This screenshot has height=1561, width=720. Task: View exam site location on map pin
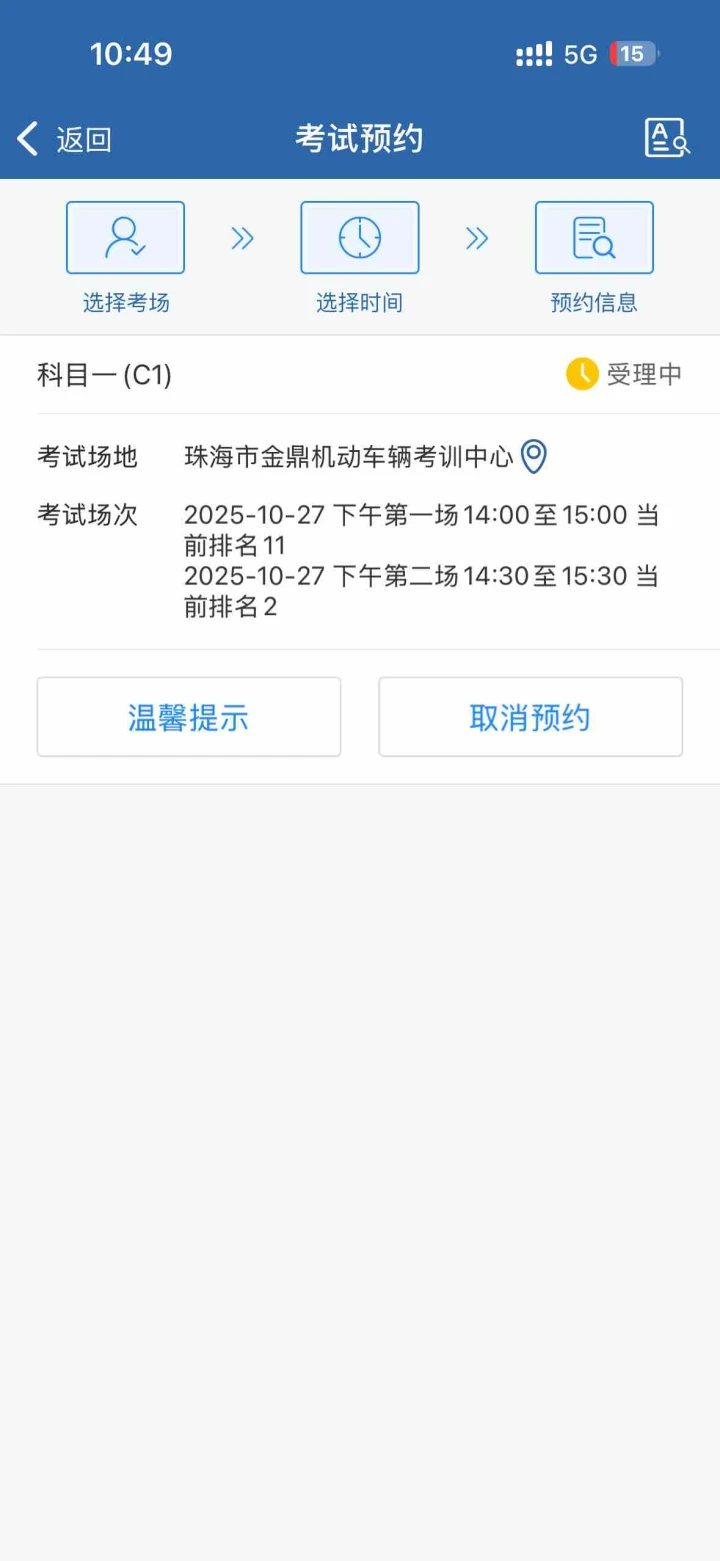[535, 457]
